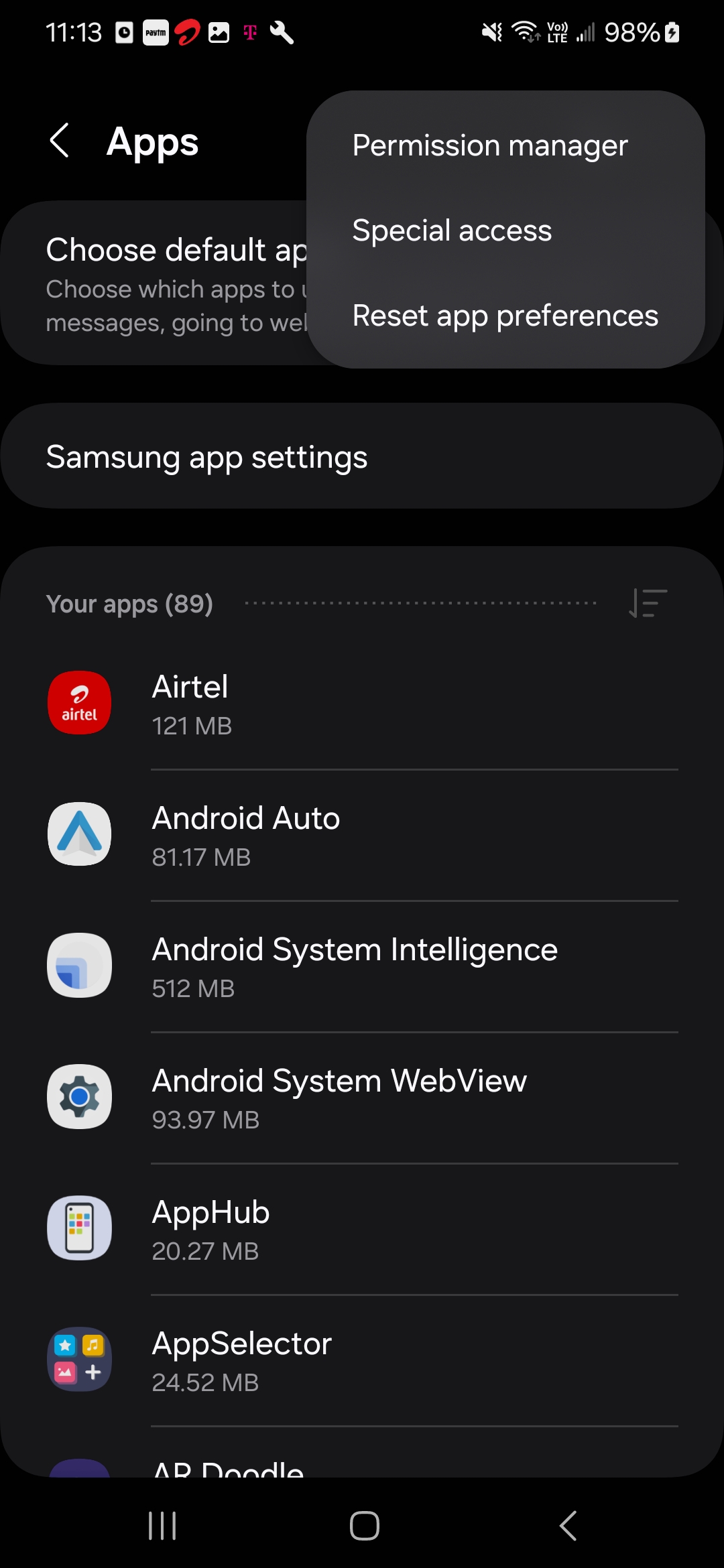
Task: Open Android Auto app info
Action: (362, 835)
